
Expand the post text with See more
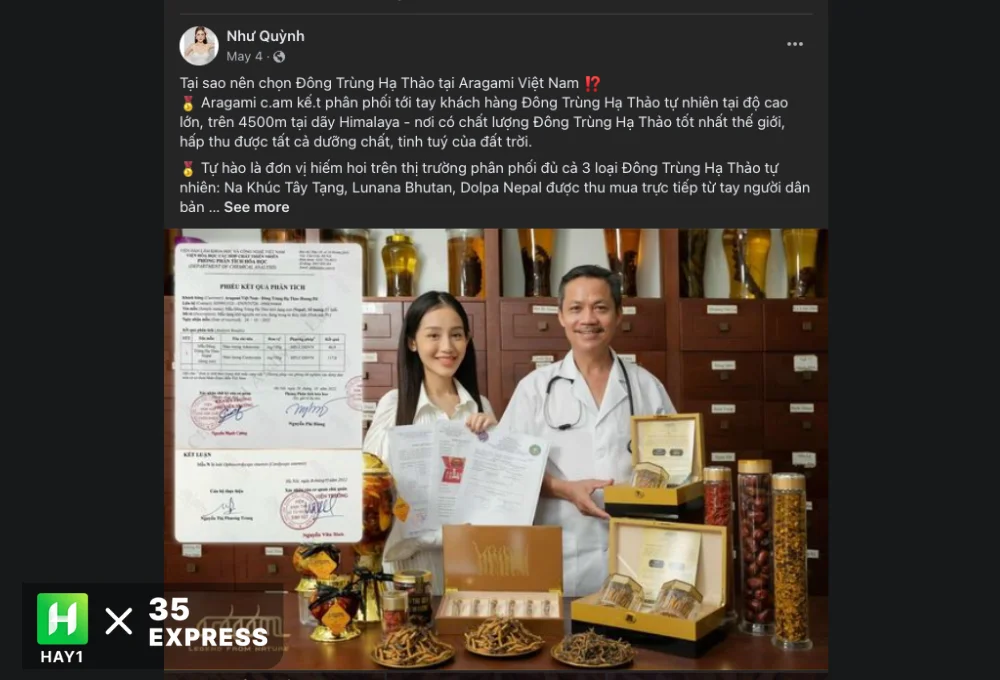coord(256,207)
